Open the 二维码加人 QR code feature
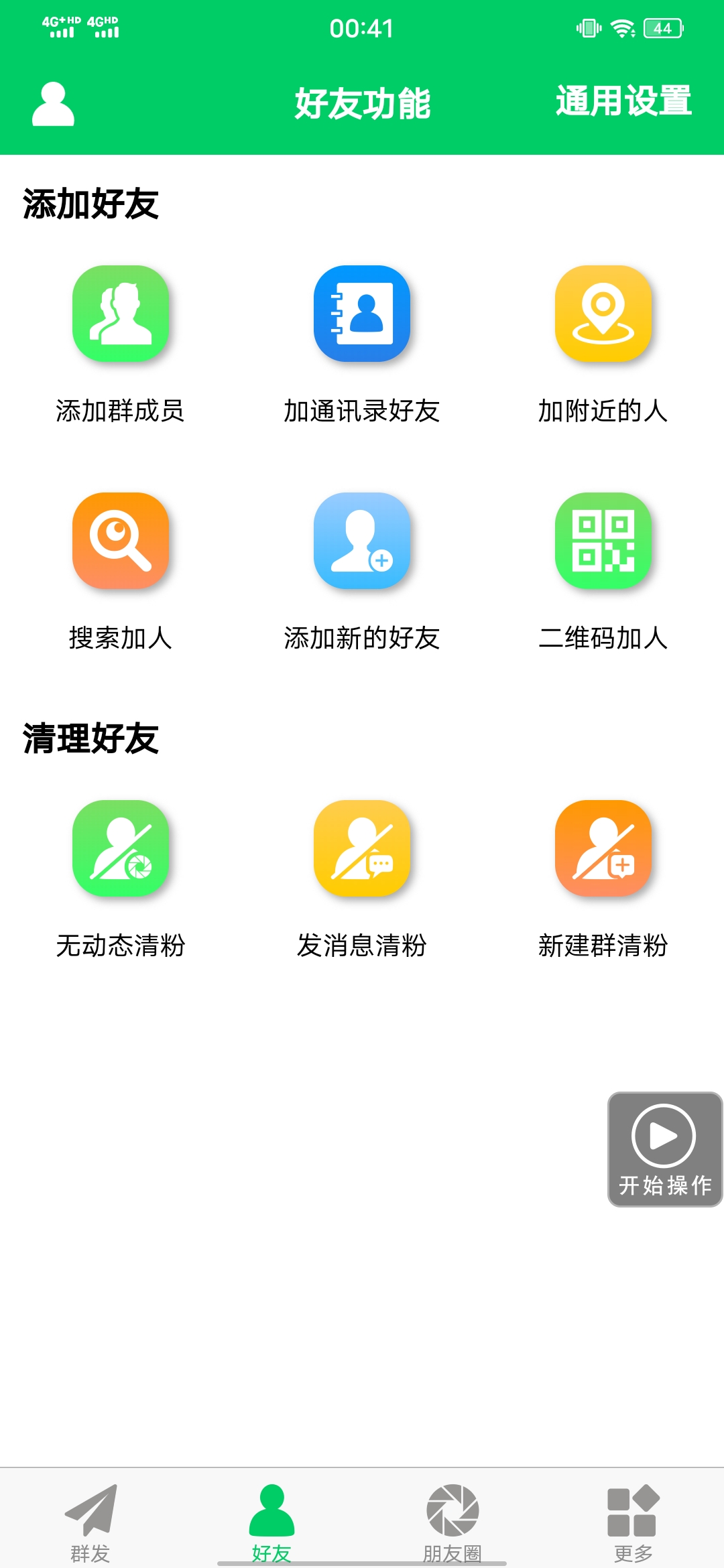724x1568 pixels. pos(603,543)
